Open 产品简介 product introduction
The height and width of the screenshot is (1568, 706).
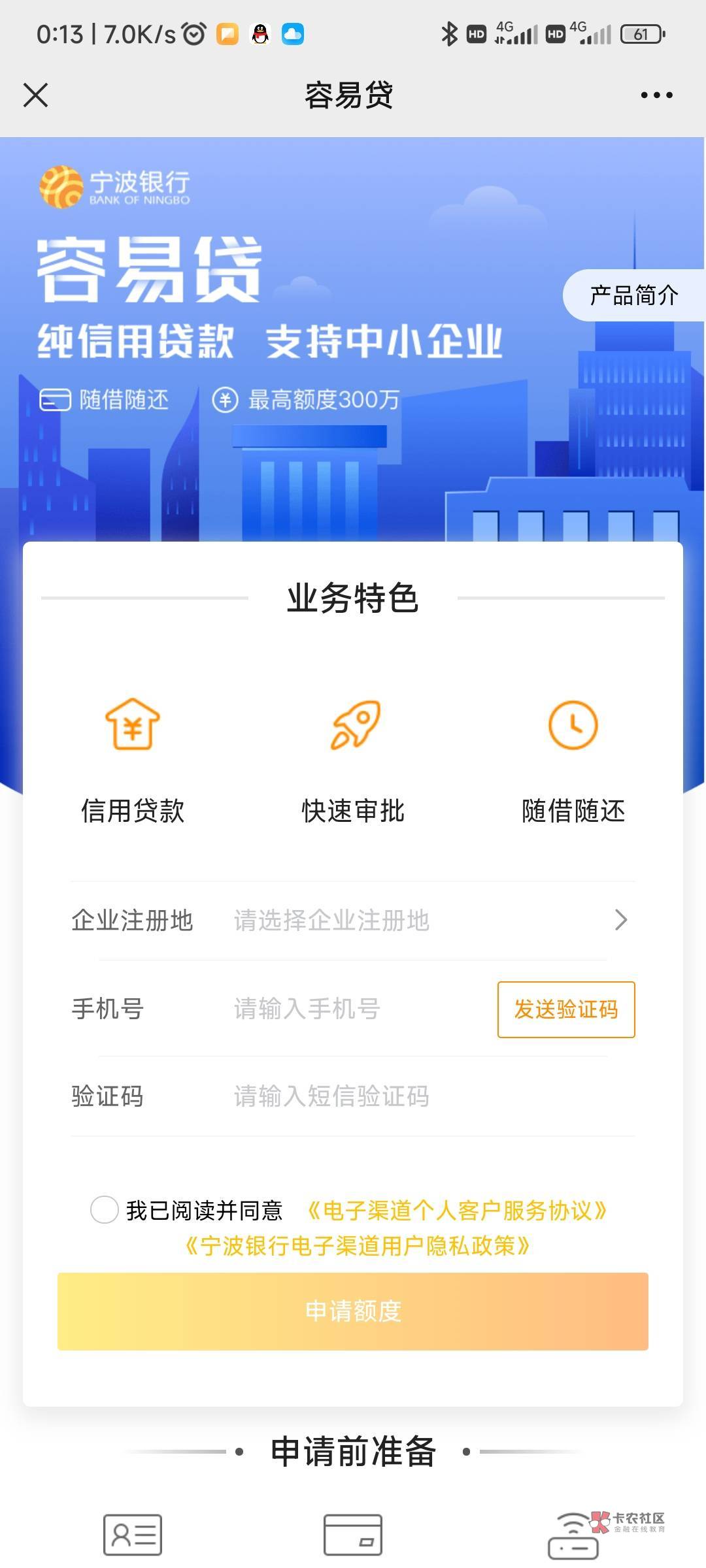point(633,295)
